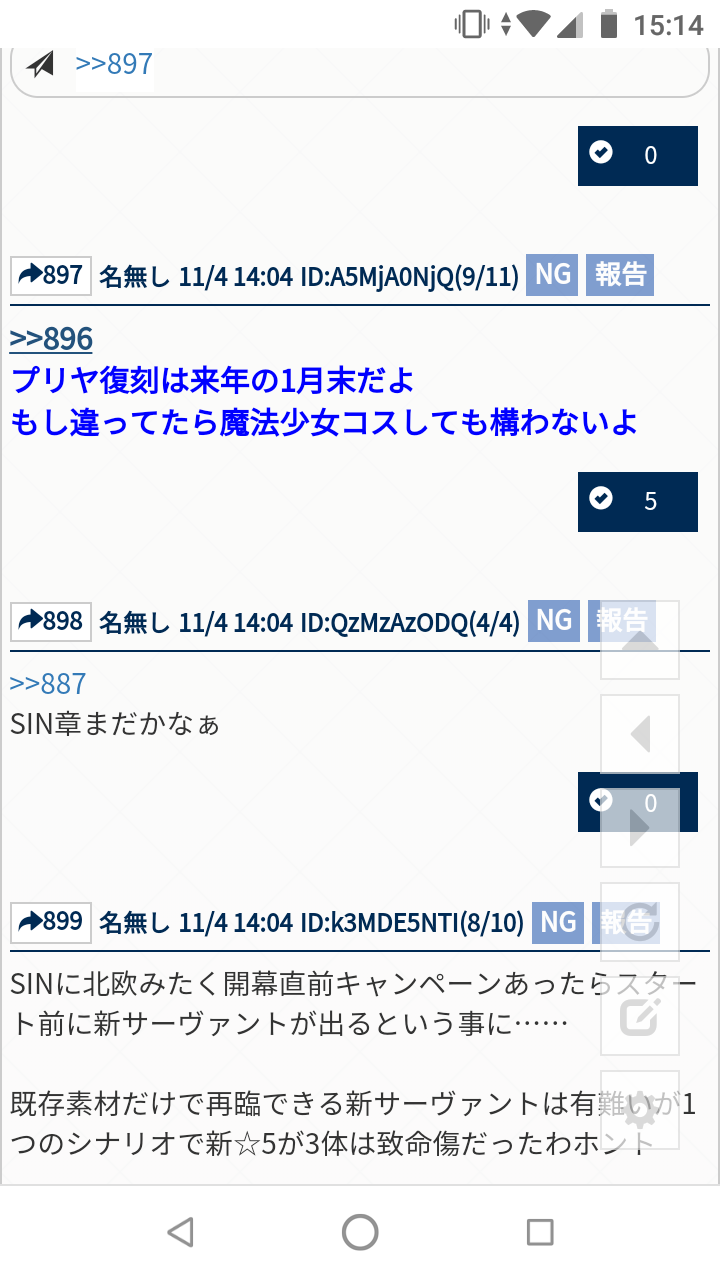The width and height of the screenshot is (720, 1280).
Task: Write a new post with pencil icon
Action: (640, 1016)
